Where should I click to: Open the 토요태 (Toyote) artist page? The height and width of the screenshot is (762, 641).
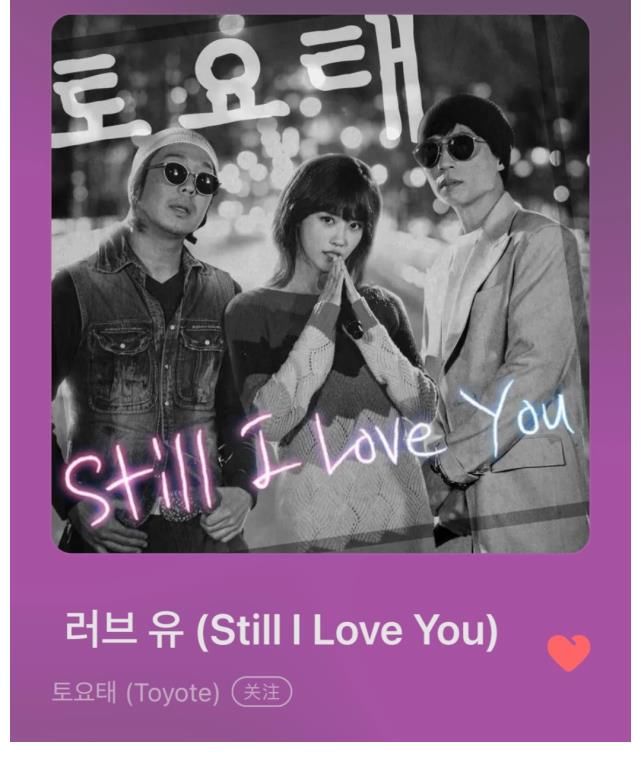click(x=134, y=692)
